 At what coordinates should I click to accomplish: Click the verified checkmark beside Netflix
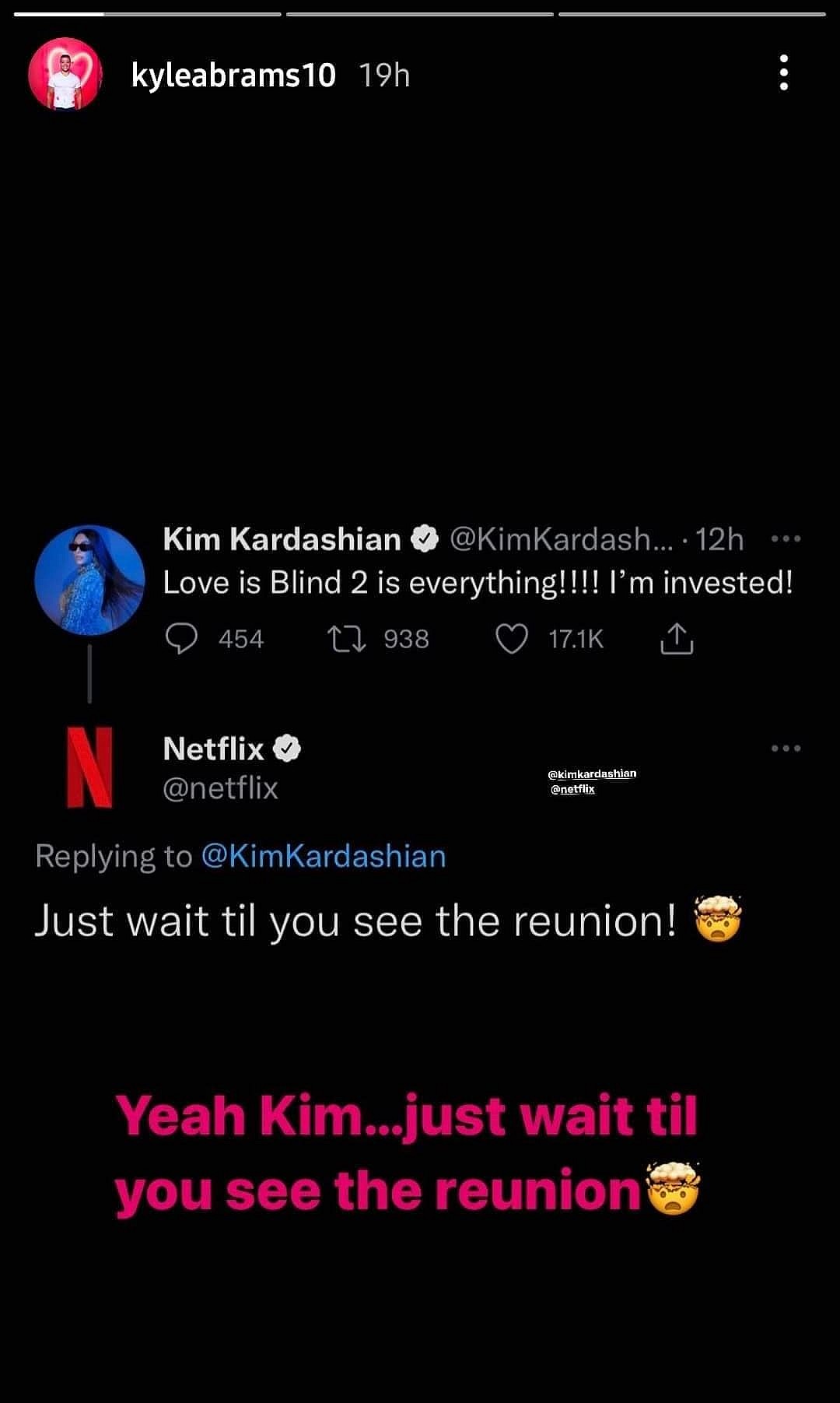(x=287, y=749)
